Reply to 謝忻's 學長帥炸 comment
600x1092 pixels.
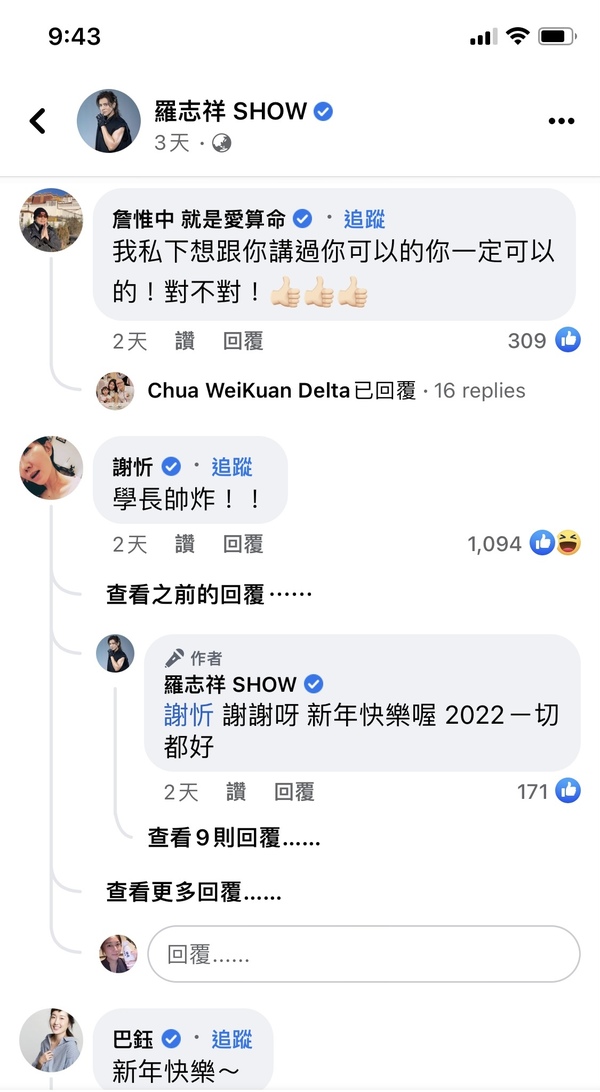[x=243, y=544]
